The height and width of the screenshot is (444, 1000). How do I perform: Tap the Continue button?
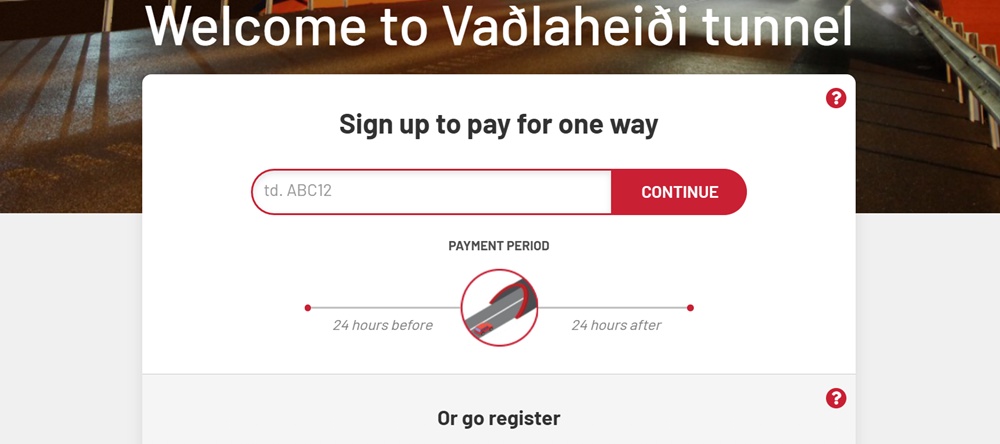[x=679, y=192]
